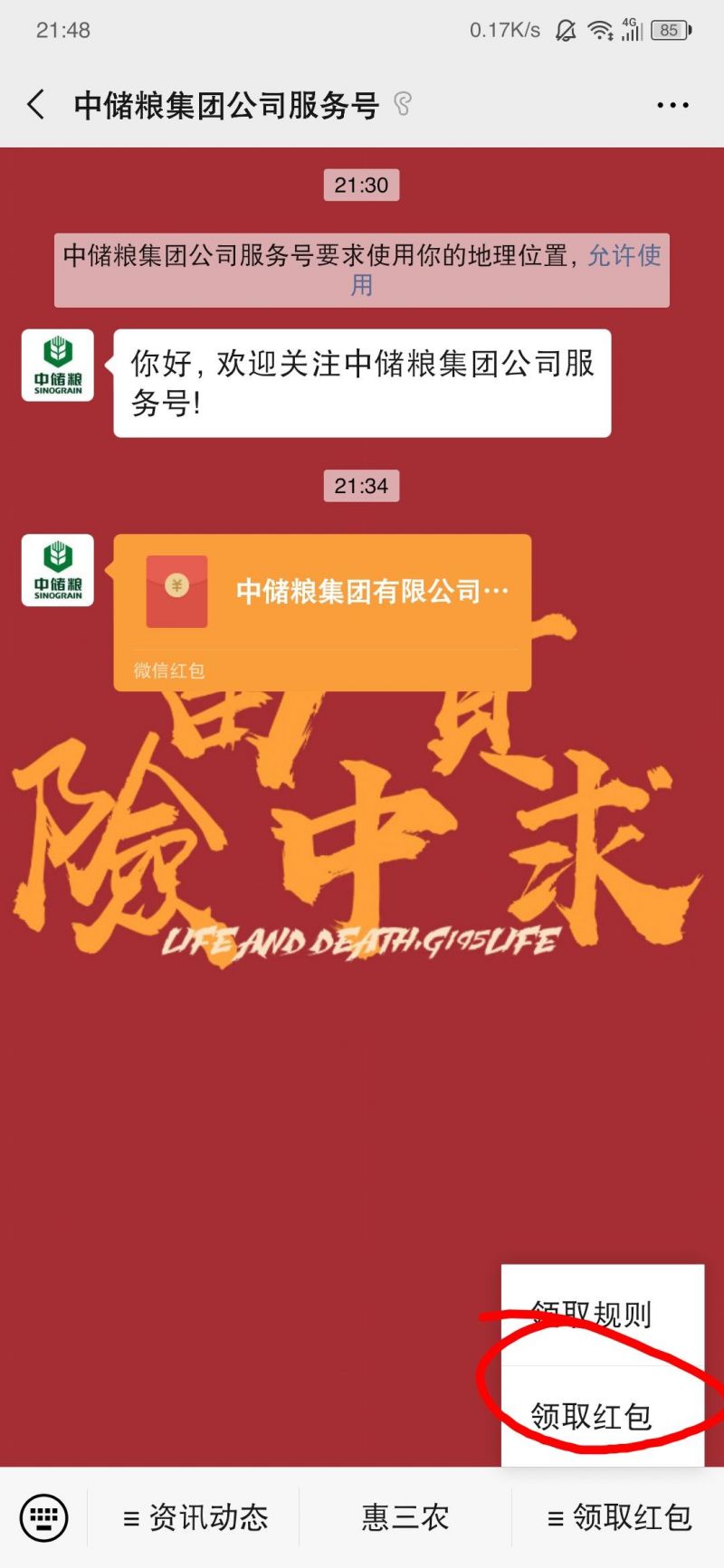This screenshot has height=1568, width=724.
Task: Tap the 允许使用 location permission link
Action: (x=624, y=256)
